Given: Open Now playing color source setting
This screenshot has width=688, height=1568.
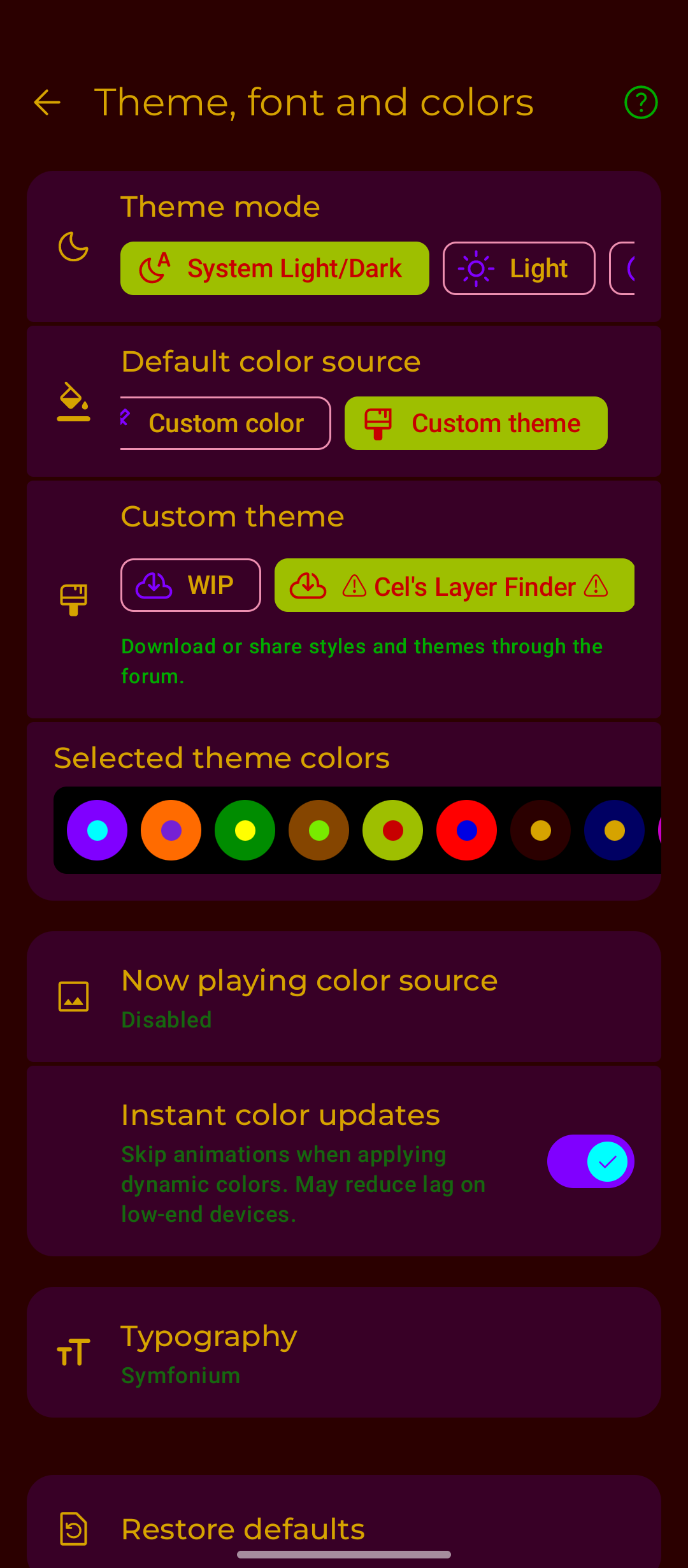Looking at the screenshot, I should (x=343, y=997).
